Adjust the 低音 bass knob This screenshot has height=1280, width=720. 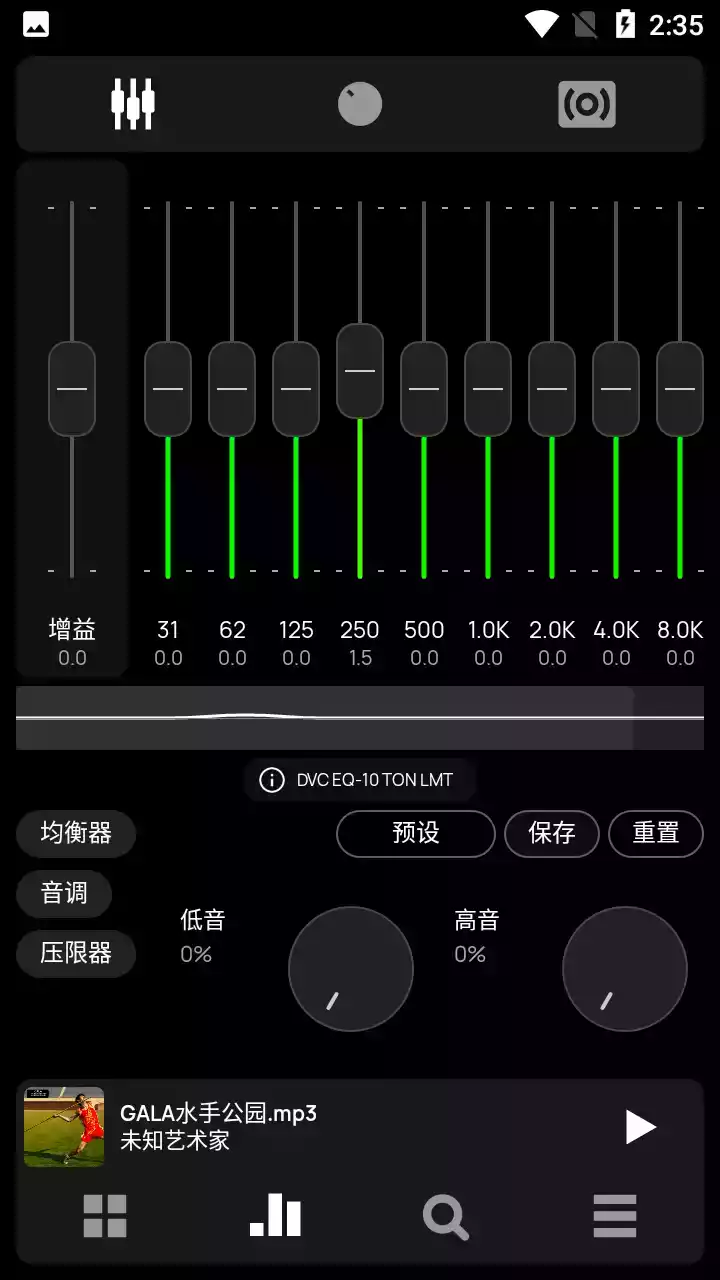(350, 968)
